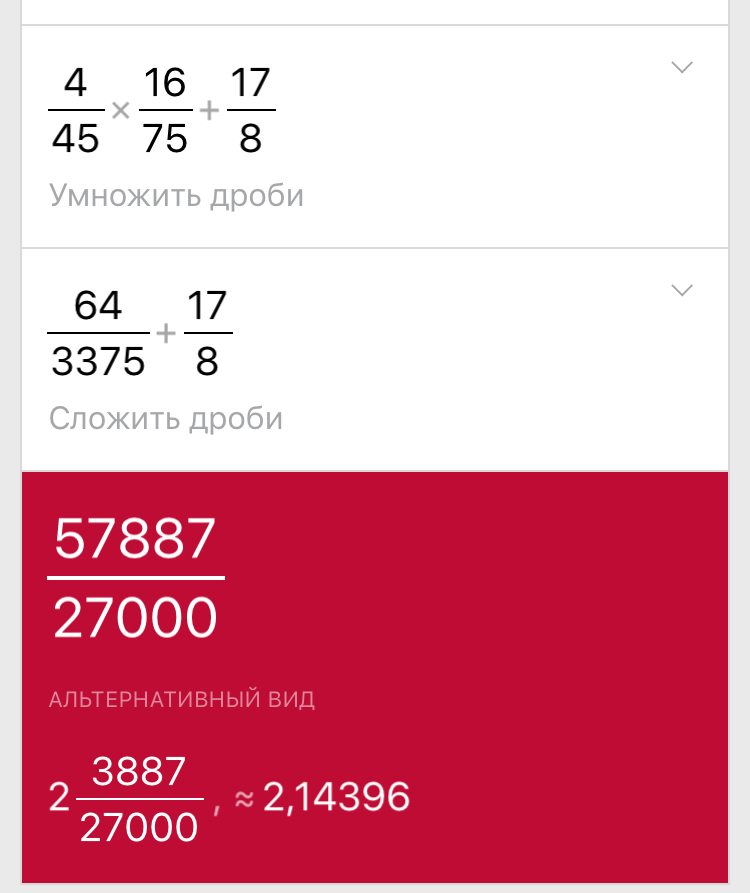The image size is (750, 893).
Task: Expand the 'Сложить дроби' step chevron
Action: coord(681,291)
